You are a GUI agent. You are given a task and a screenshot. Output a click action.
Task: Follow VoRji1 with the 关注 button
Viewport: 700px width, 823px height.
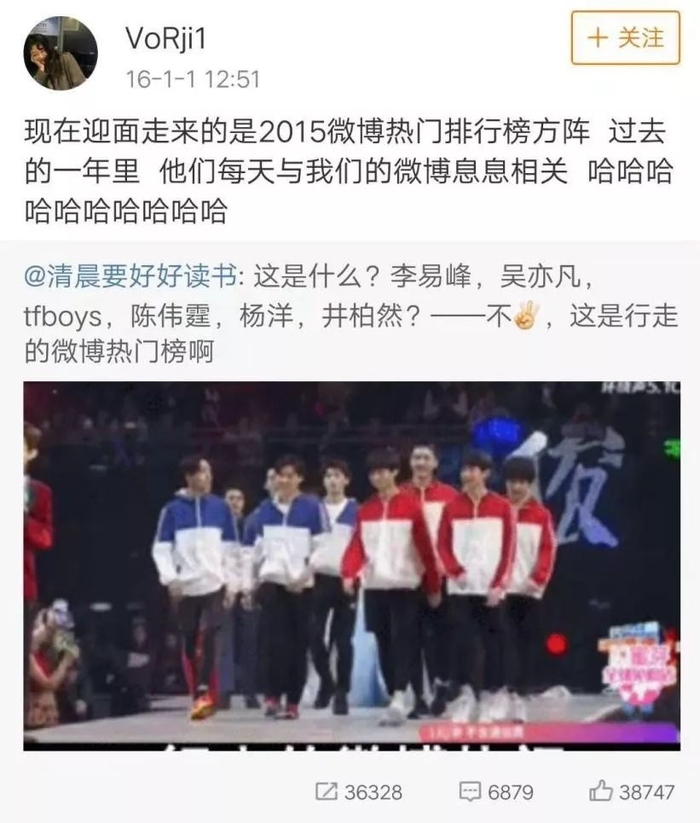point(625,39)
